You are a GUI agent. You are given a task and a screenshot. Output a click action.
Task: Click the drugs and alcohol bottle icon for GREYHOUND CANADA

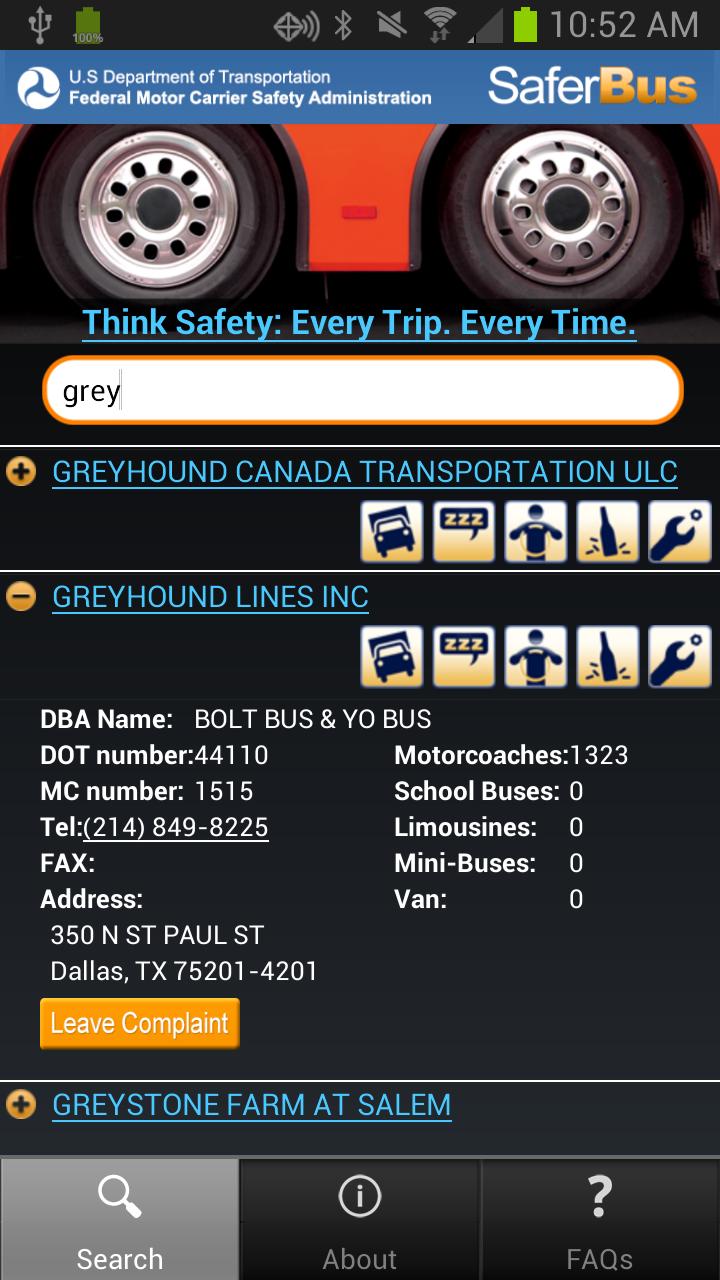[x=607, y=531]
